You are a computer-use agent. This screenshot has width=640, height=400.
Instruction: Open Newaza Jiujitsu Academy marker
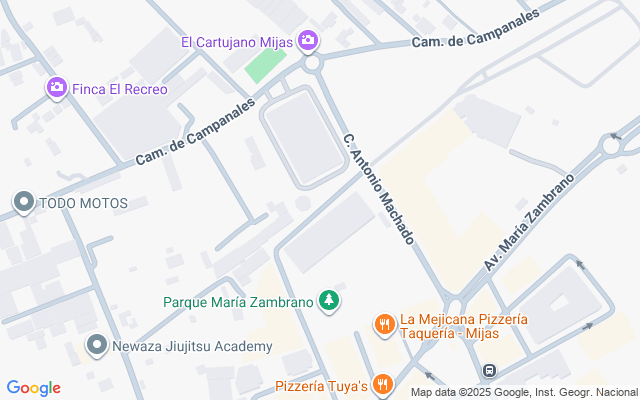97,345
